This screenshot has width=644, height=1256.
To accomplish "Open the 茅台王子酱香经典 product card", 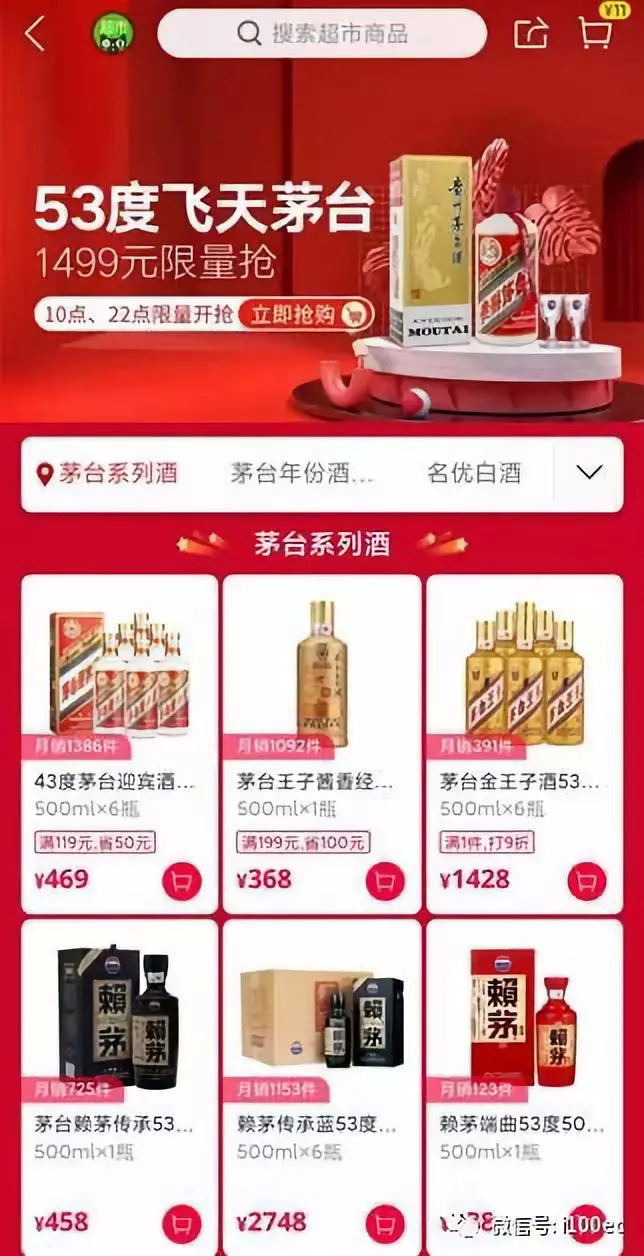I will tap(322, 744).
